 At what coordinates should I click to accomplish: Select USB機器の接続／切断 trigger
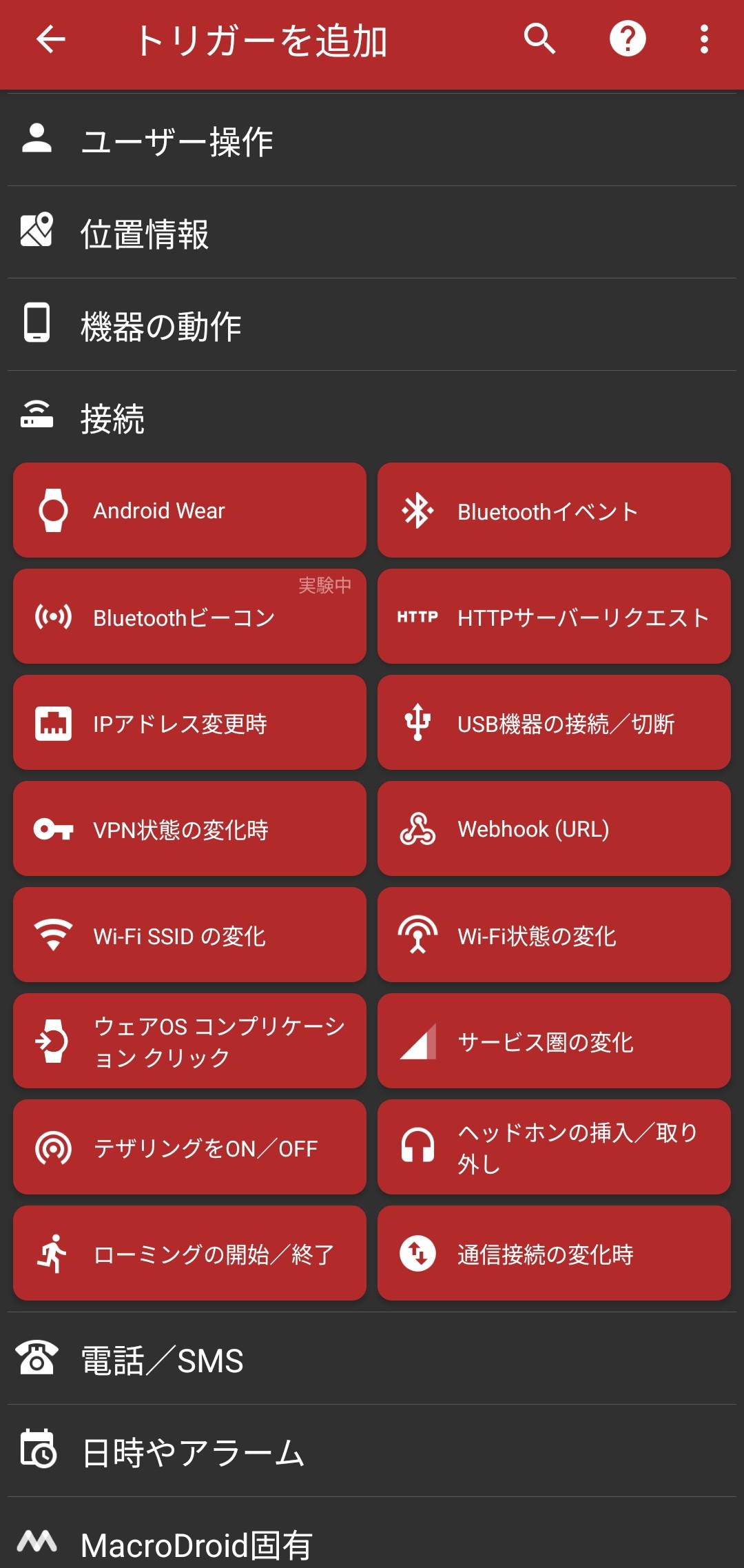click(x=554, y=723)
